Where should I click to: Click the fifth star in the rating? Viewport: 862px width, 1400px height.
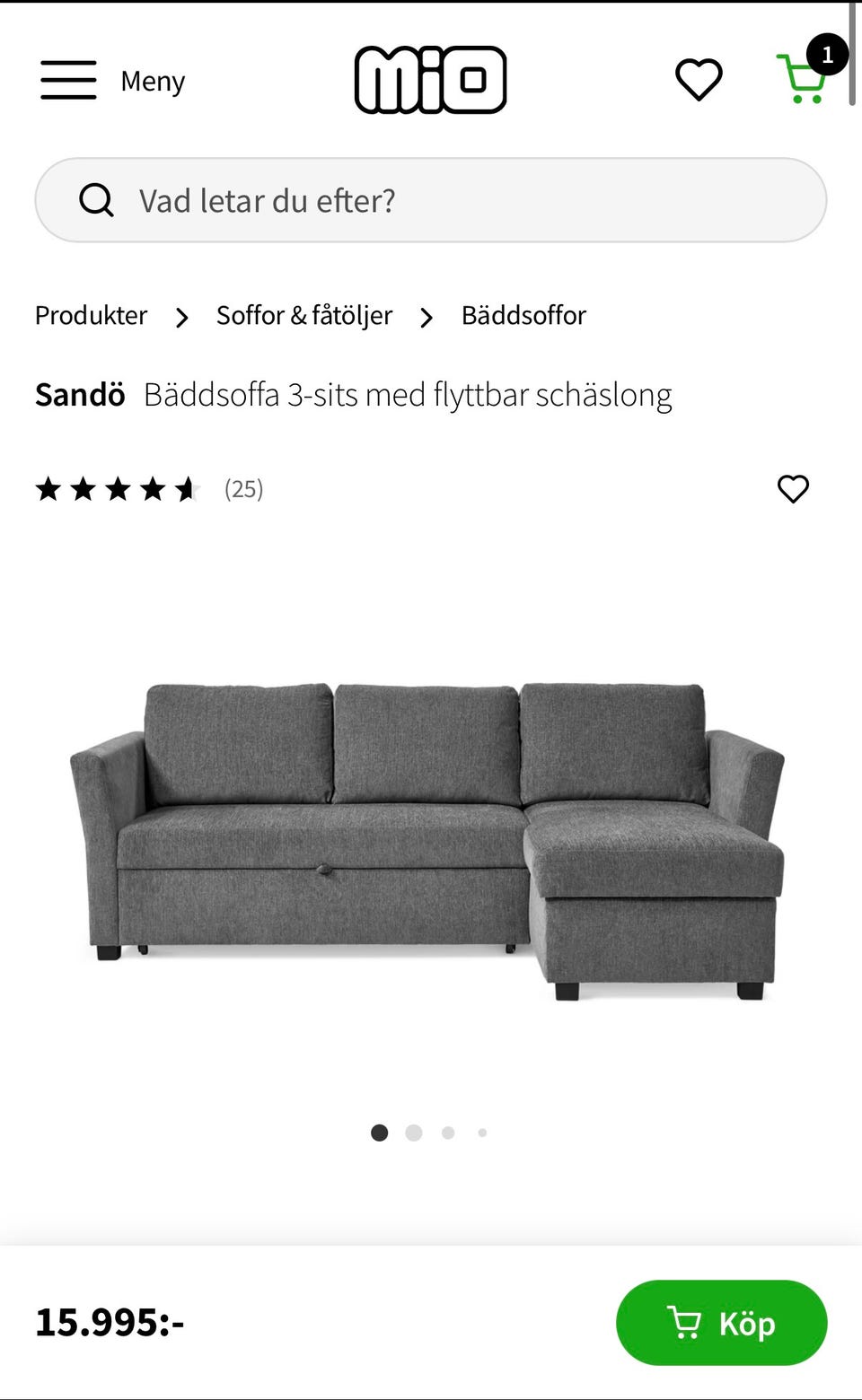(188, 489)
